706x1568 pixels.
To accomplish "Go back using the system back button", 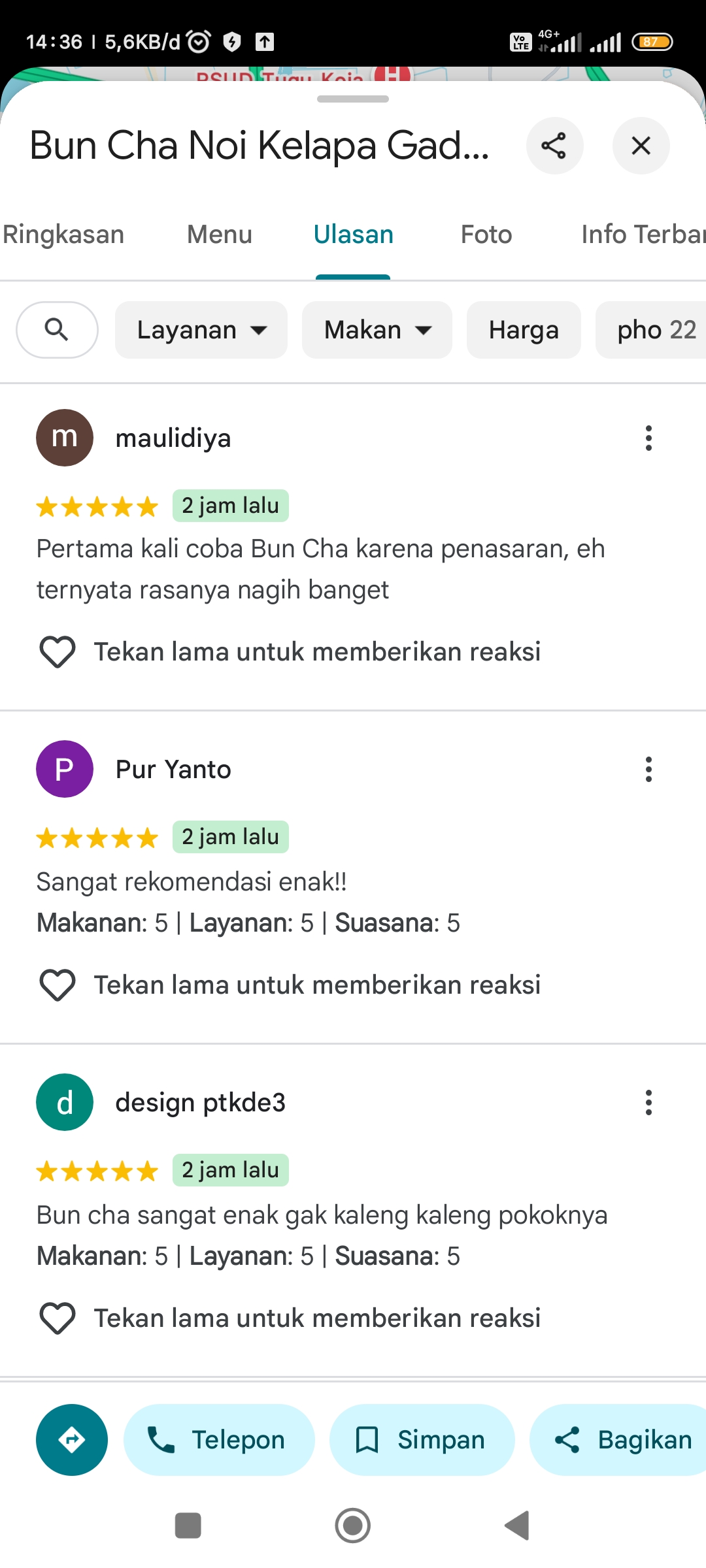I will (517, 1526).
